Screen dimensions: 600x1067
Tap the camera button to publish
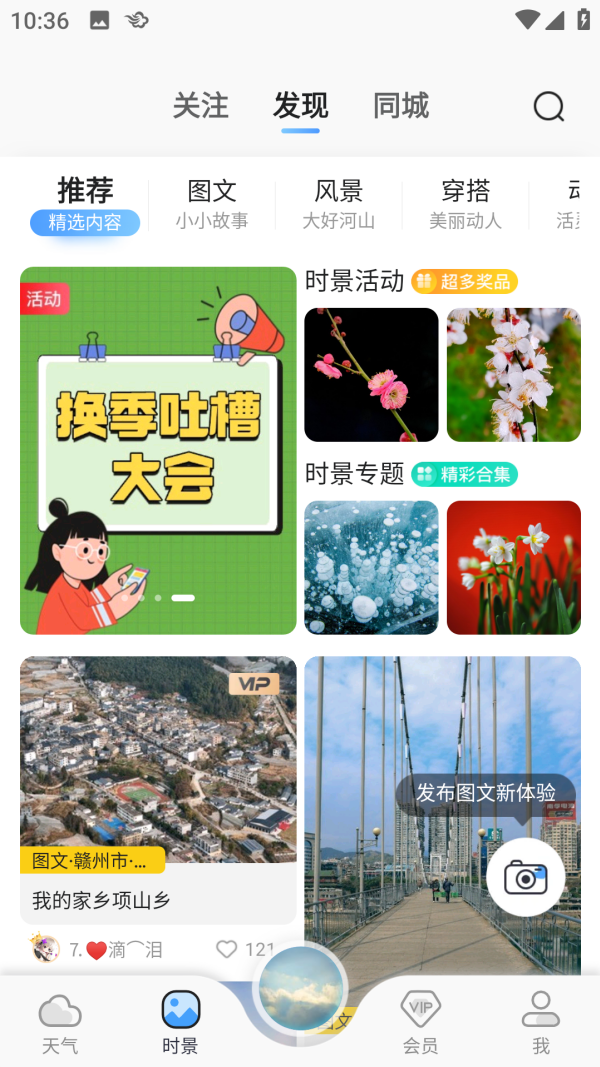pyautogui.click(x=526, y=877)
